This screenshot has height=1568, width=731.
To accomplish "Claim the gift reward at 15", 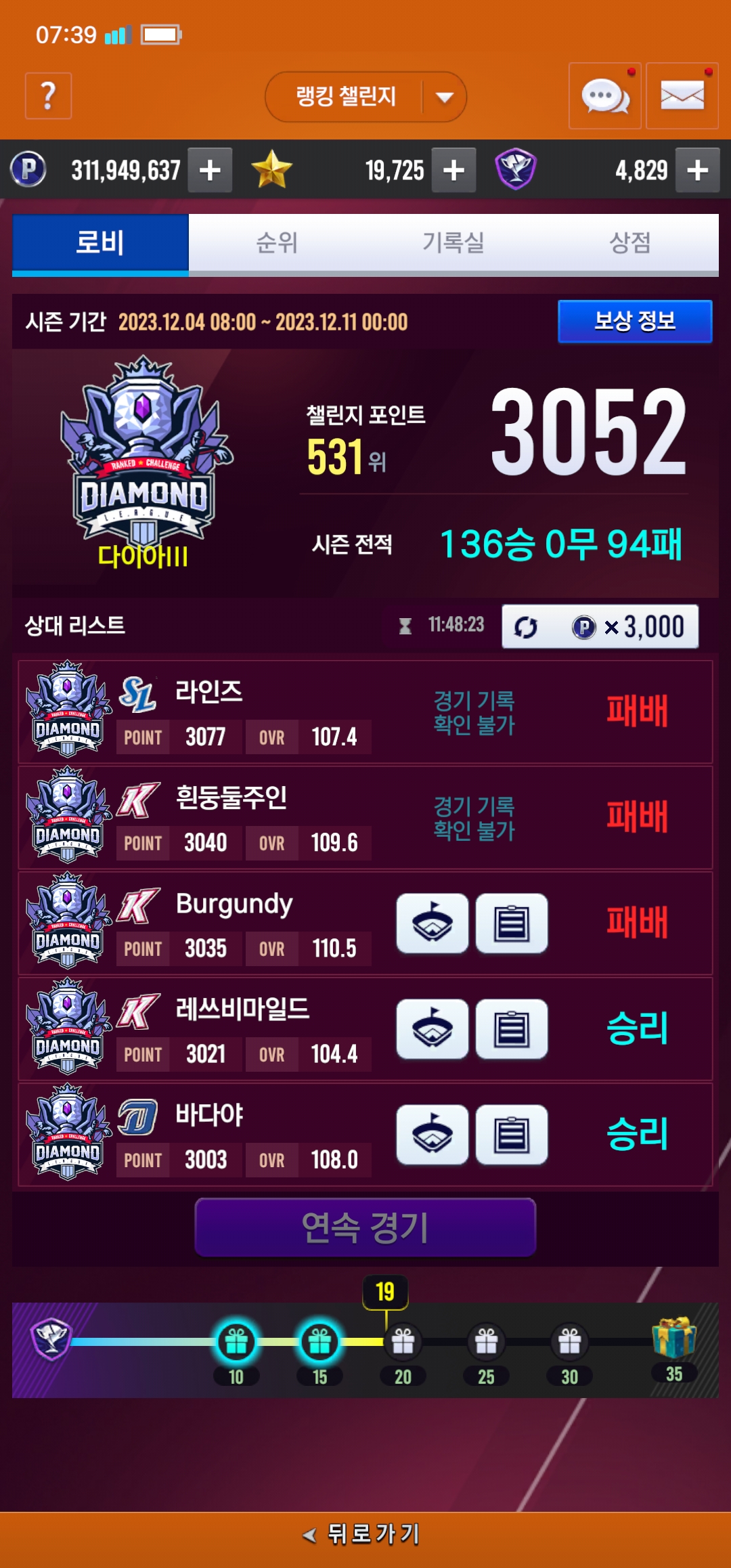I will (x=319, y=1341).
